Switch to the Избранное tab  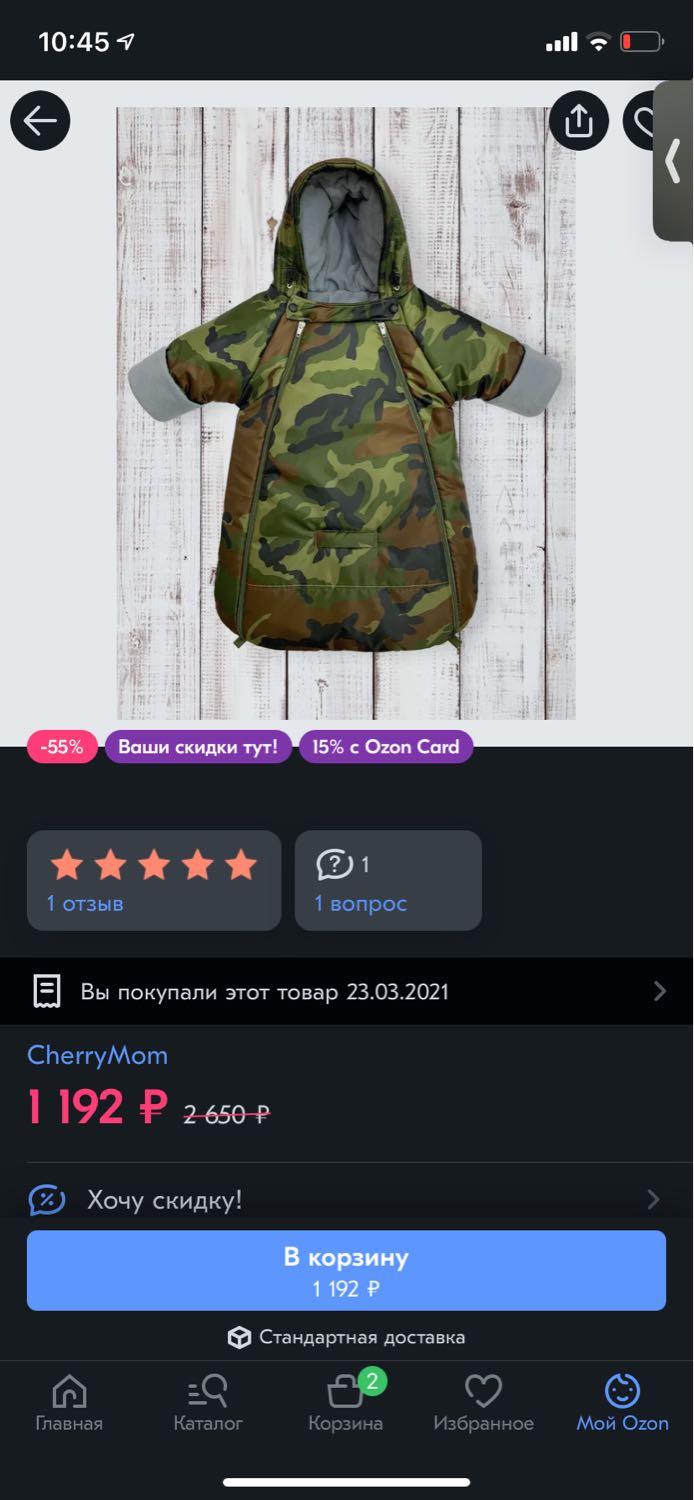click(x=483, y=1404)
